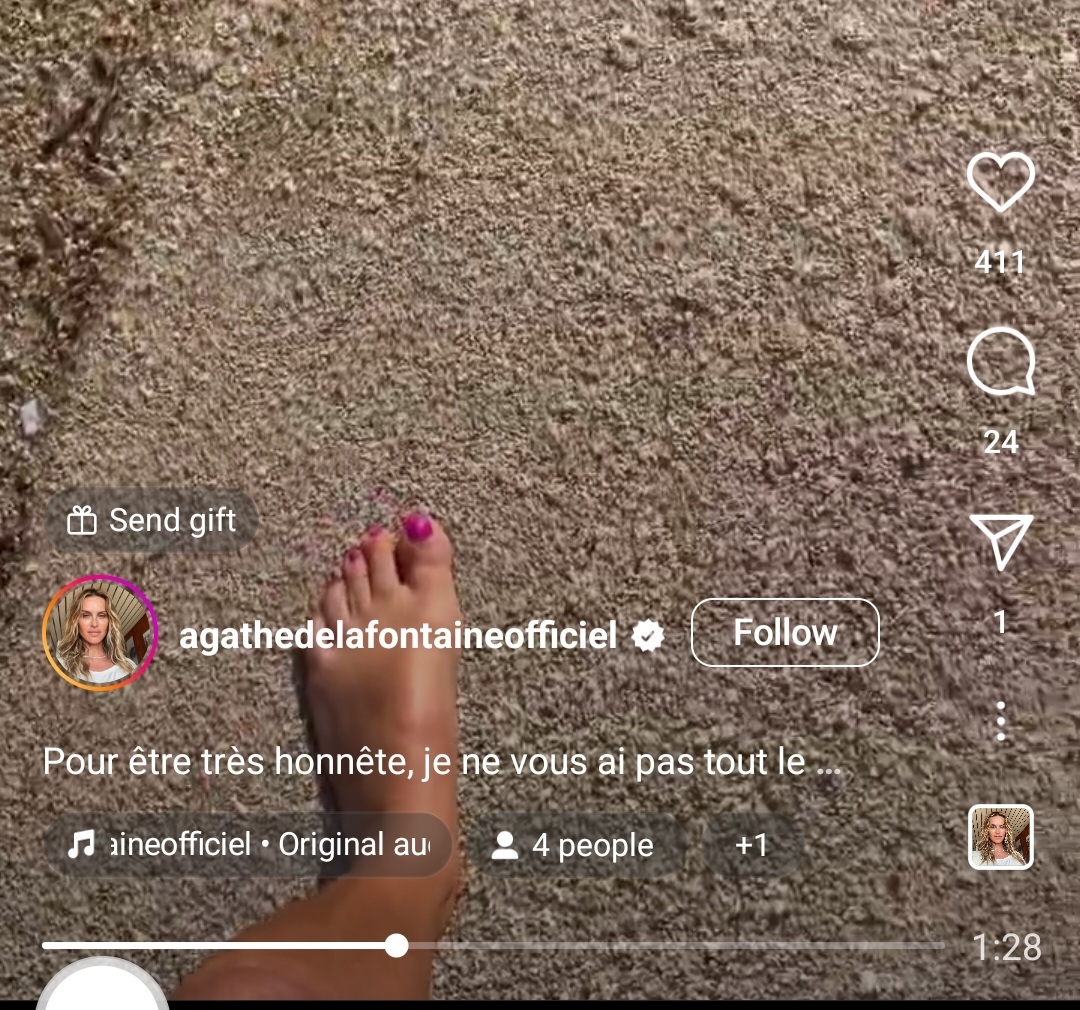Follow agathedelafontaineofficiel
Viewport: 1080px width, 1010px height.
tap(785, 632)
